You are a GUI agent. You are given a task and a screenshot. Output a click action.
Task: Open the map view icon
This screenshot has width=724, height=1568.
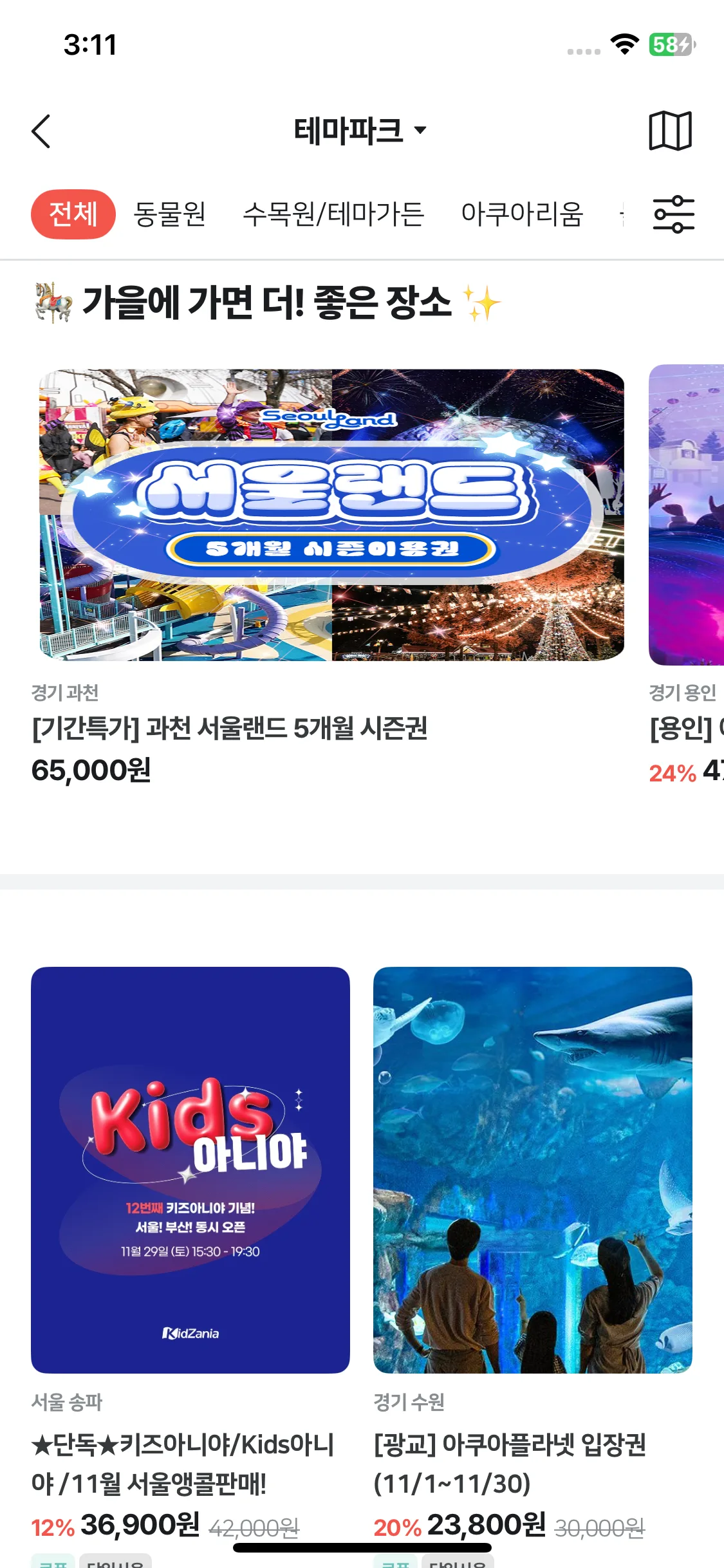[670, 131]
